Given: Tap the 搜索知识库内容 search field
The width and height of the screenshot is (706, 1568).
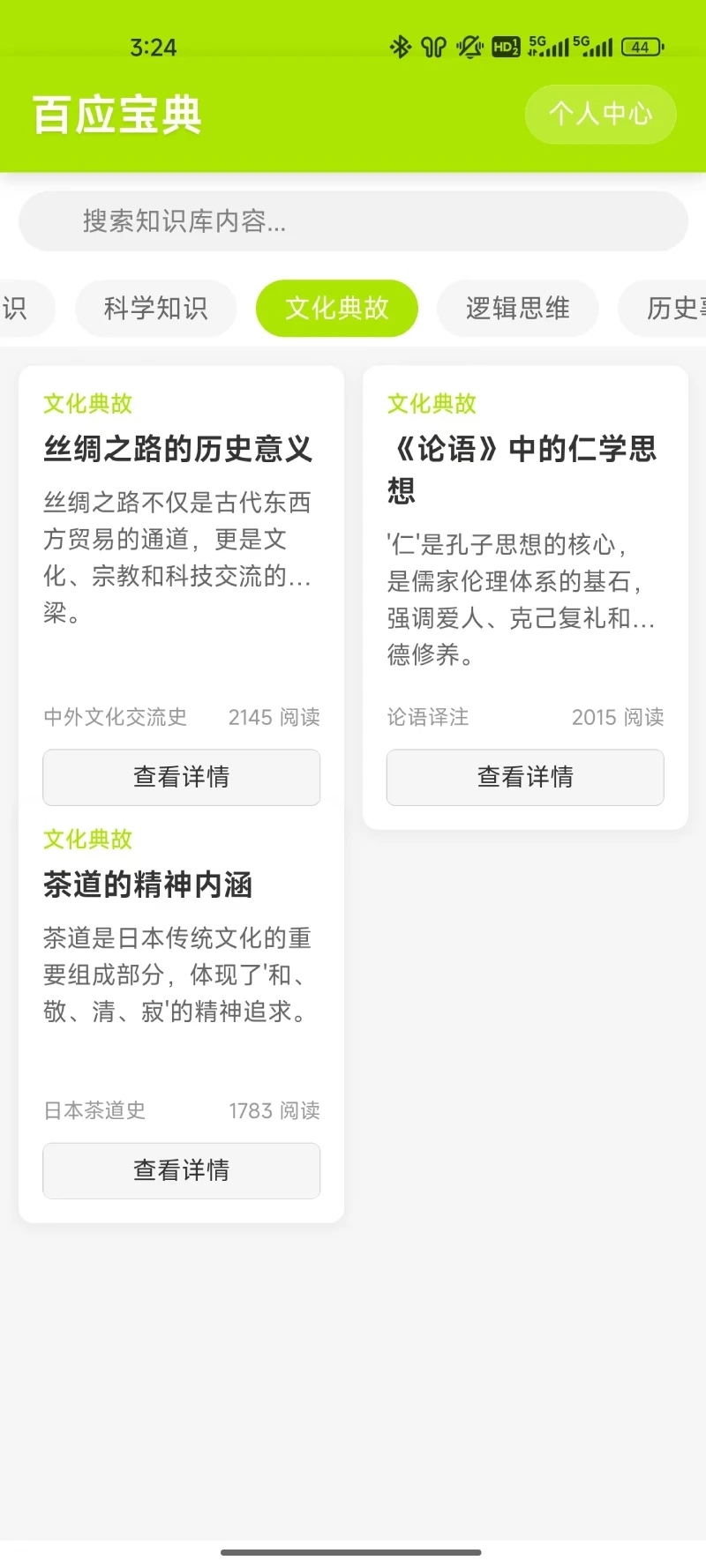Looking at the screenshot, I should (x=353, y=221).
